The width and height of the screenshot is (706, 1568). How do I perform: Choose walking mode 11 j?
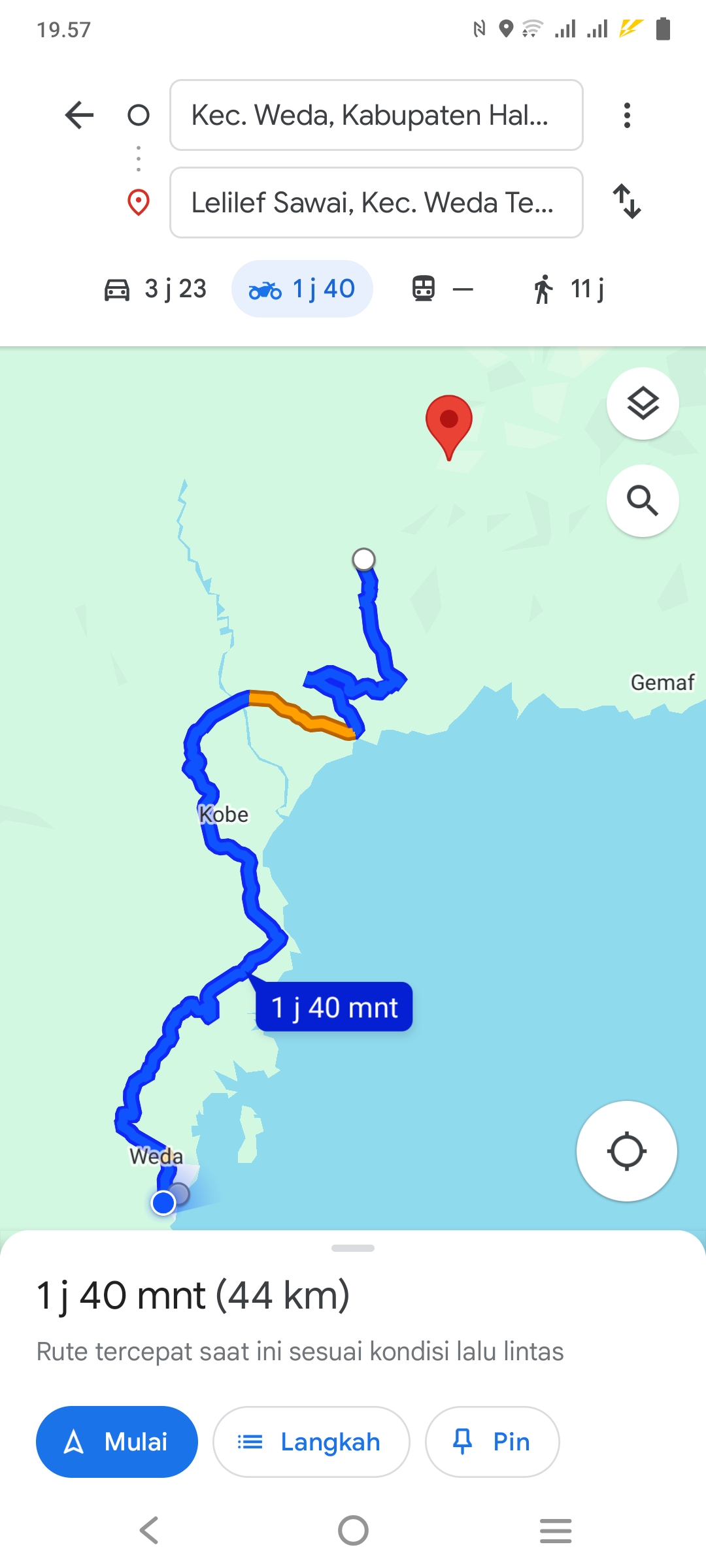[x=568, y=289]
